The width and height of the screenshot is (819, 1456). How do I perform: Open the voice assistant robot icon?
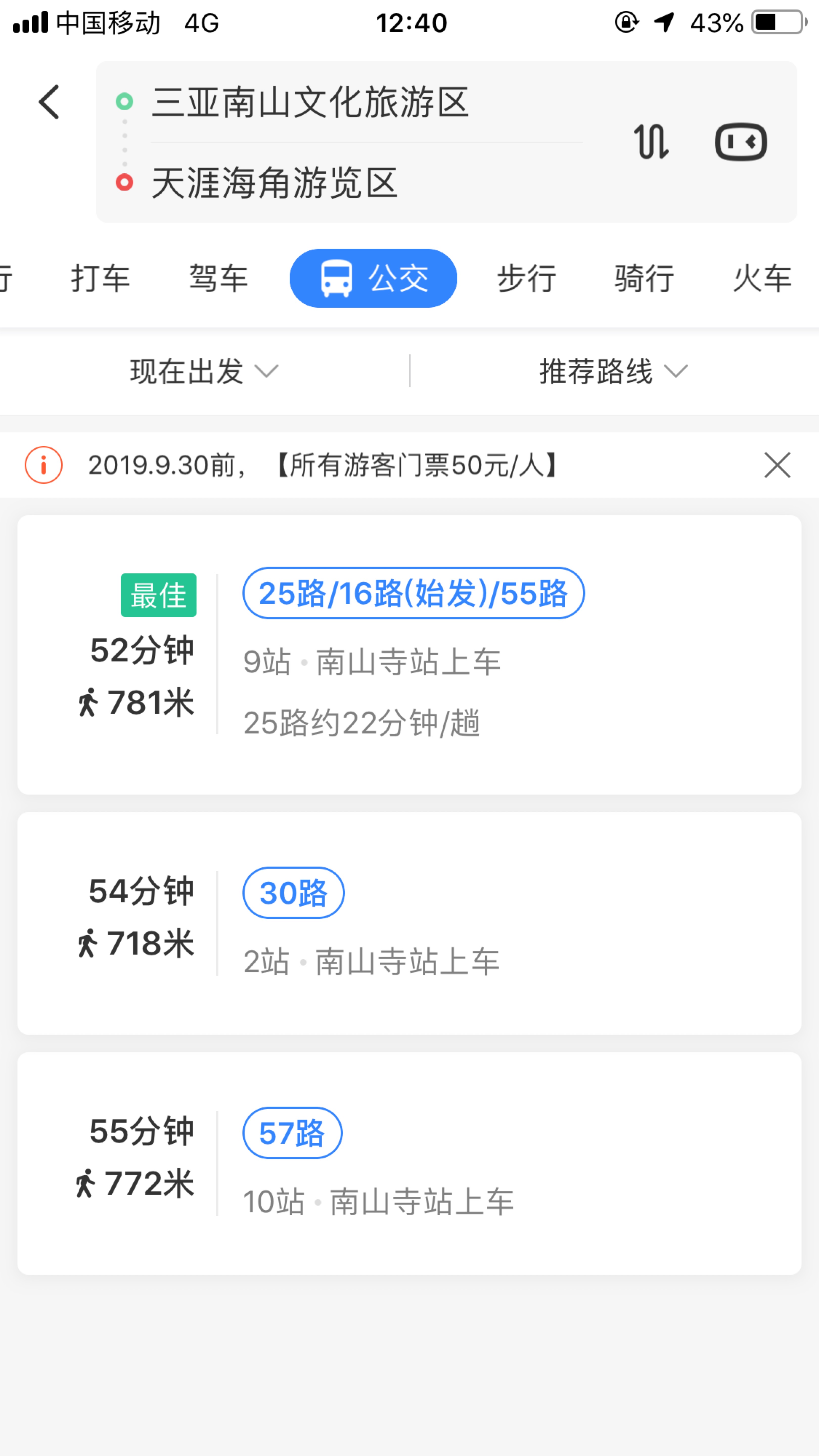(x=740, y=141)
